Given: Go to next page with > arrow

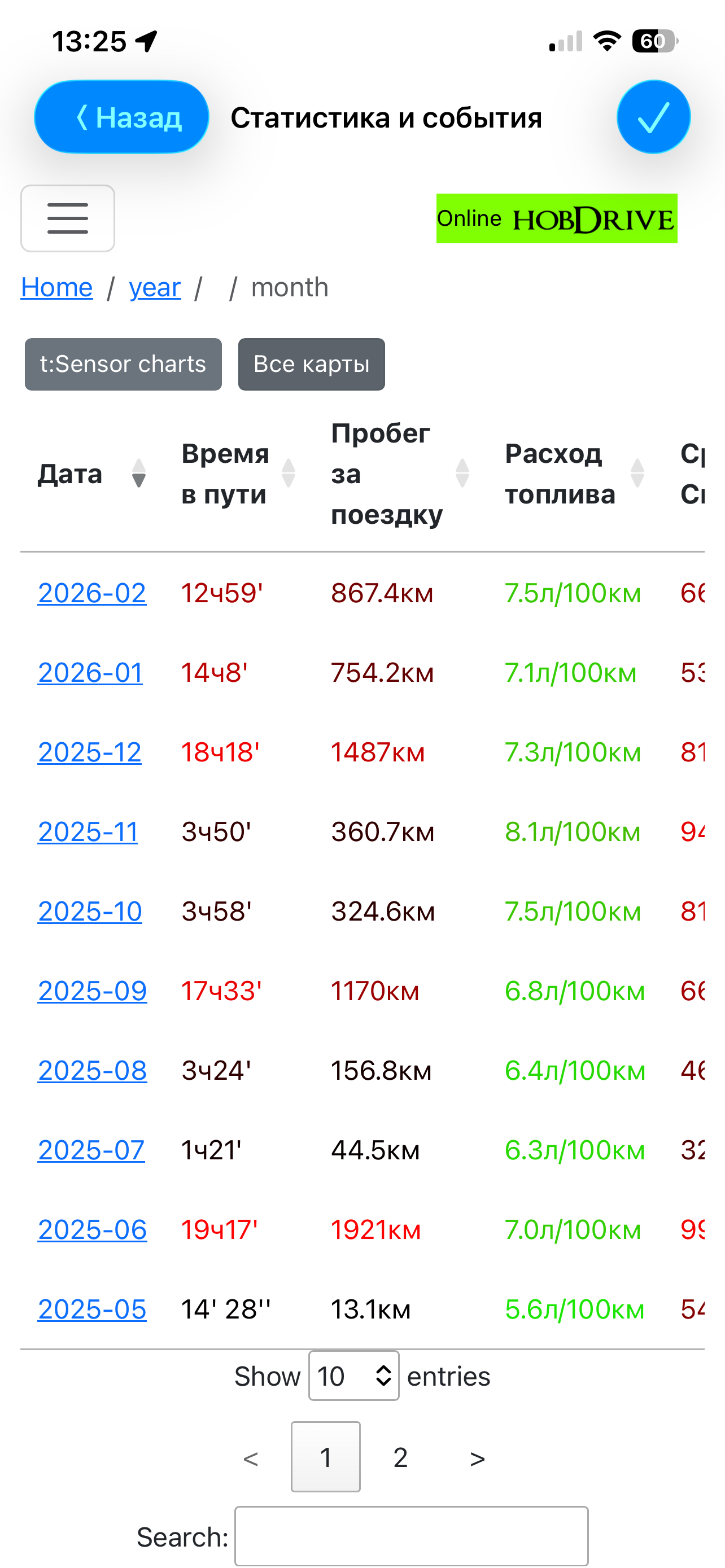Looking at the screenshot, I should pyautogui.click(x=477, y=1457).
